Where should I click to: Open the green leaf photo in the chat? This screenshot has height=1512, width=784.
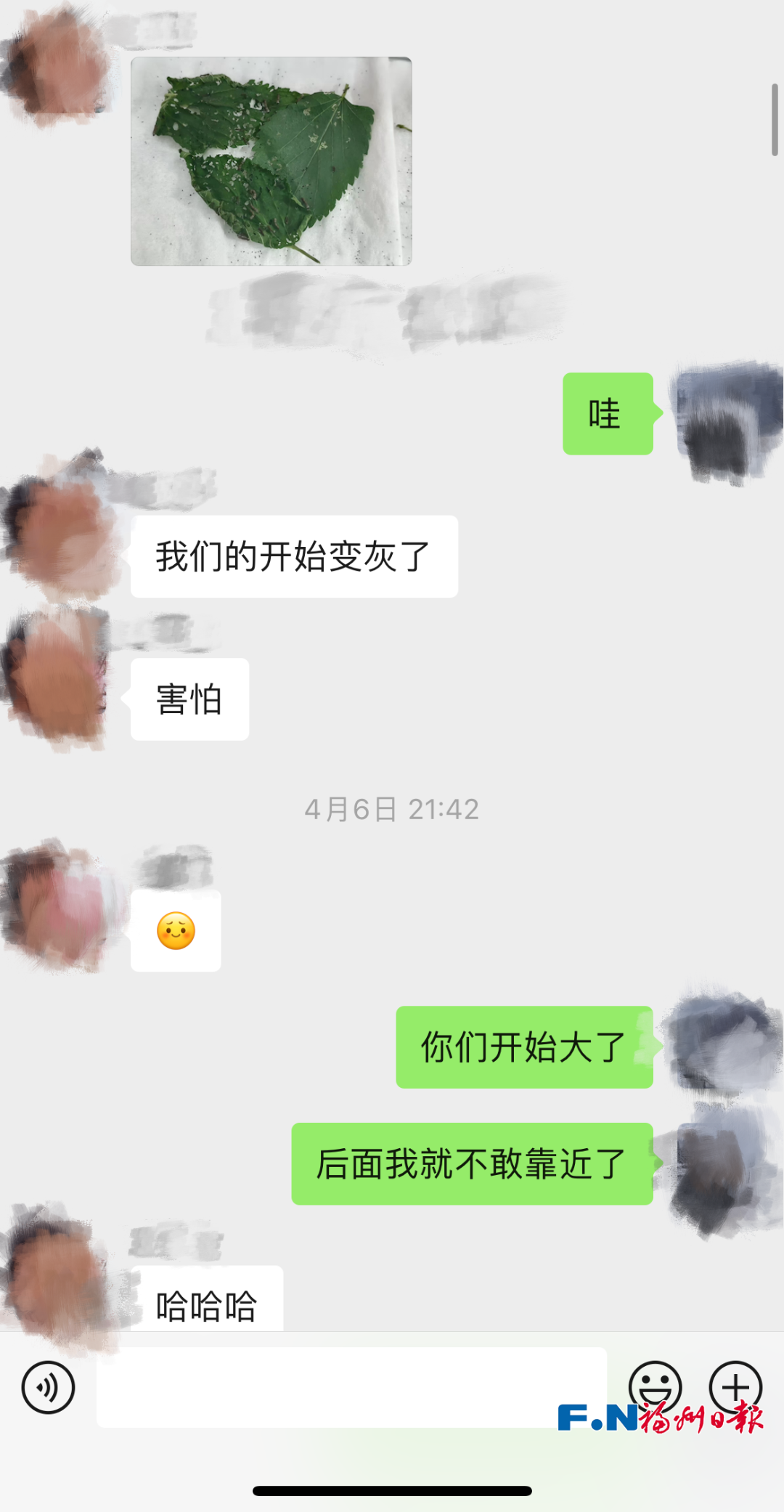[x=271, y=161]
